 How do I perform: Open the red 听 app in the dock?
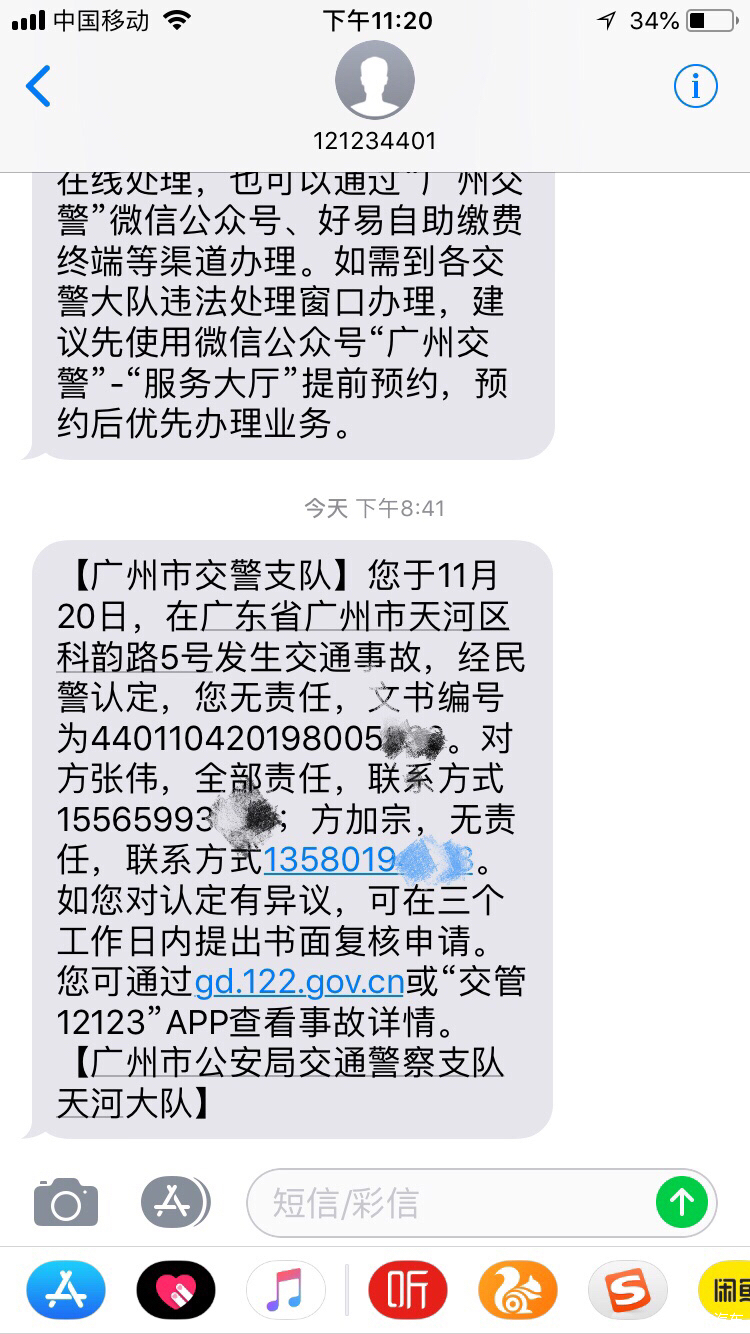coord(410,1290)
